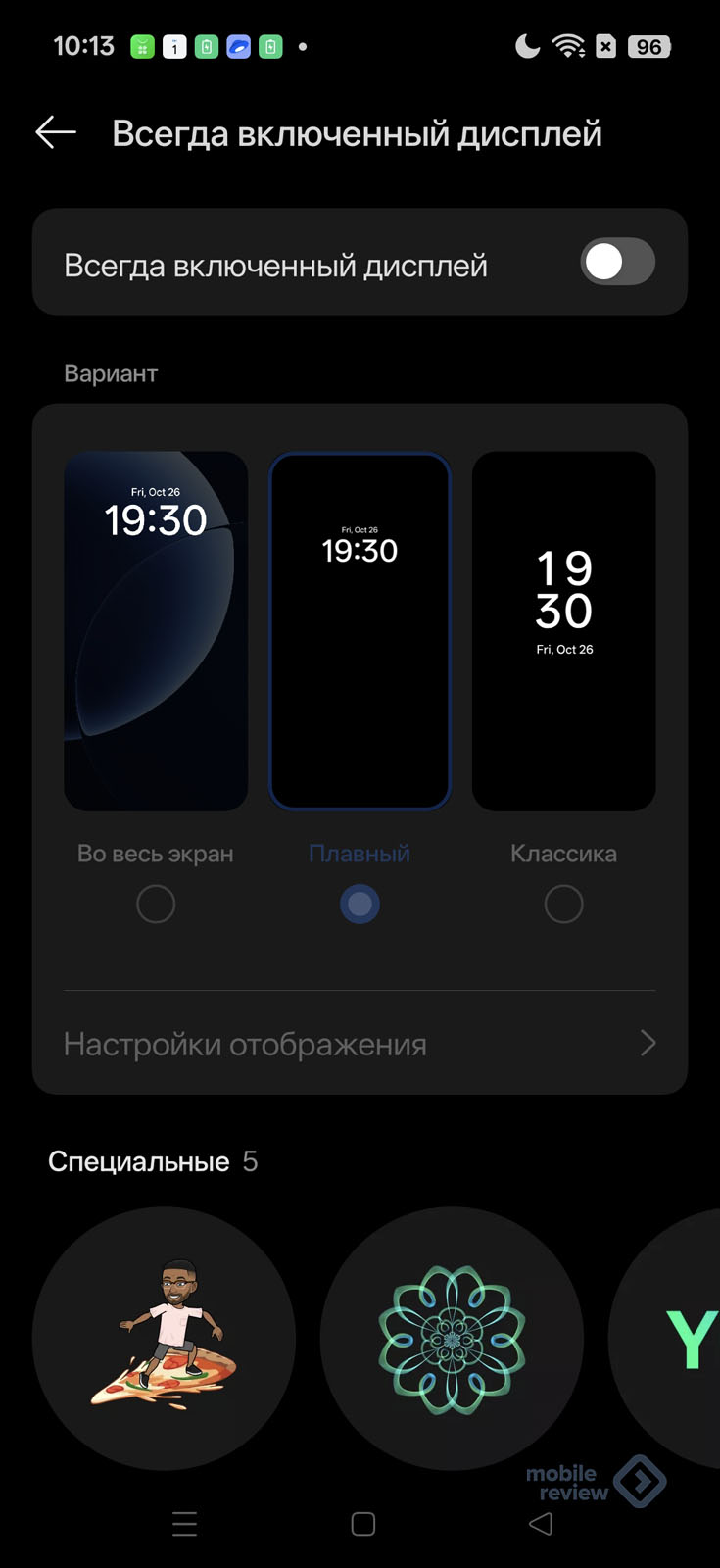
Task: Select the Во весь экран radio button
Action: click(156, 904)
